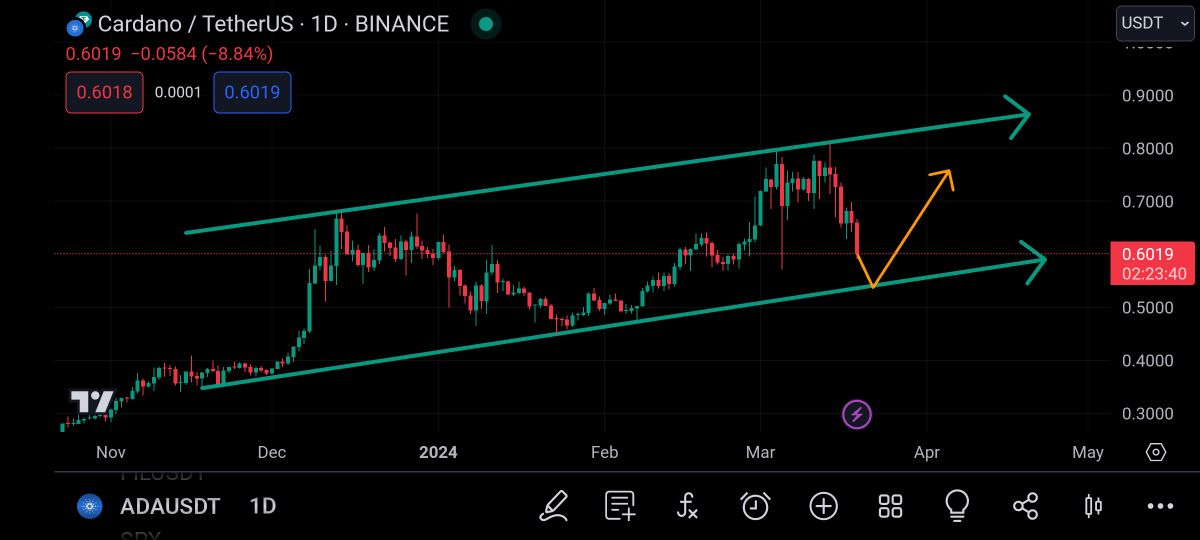Tap the red sell price 0.6018
Image resolution: width=1200 pixels, height=540 pixels.
[103, 92]
